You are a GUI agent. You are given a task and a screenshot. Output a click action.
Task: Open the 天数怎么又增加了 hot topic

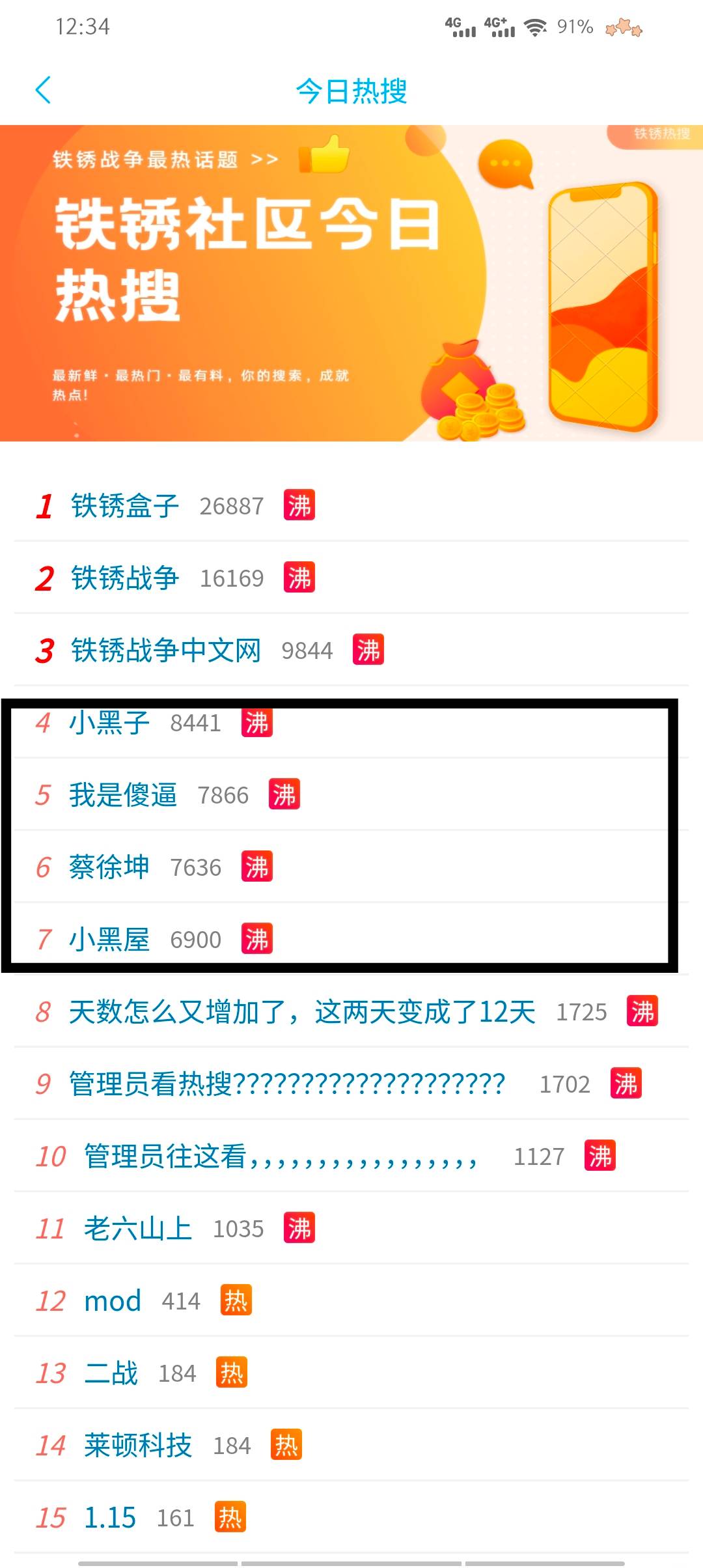301,1012
